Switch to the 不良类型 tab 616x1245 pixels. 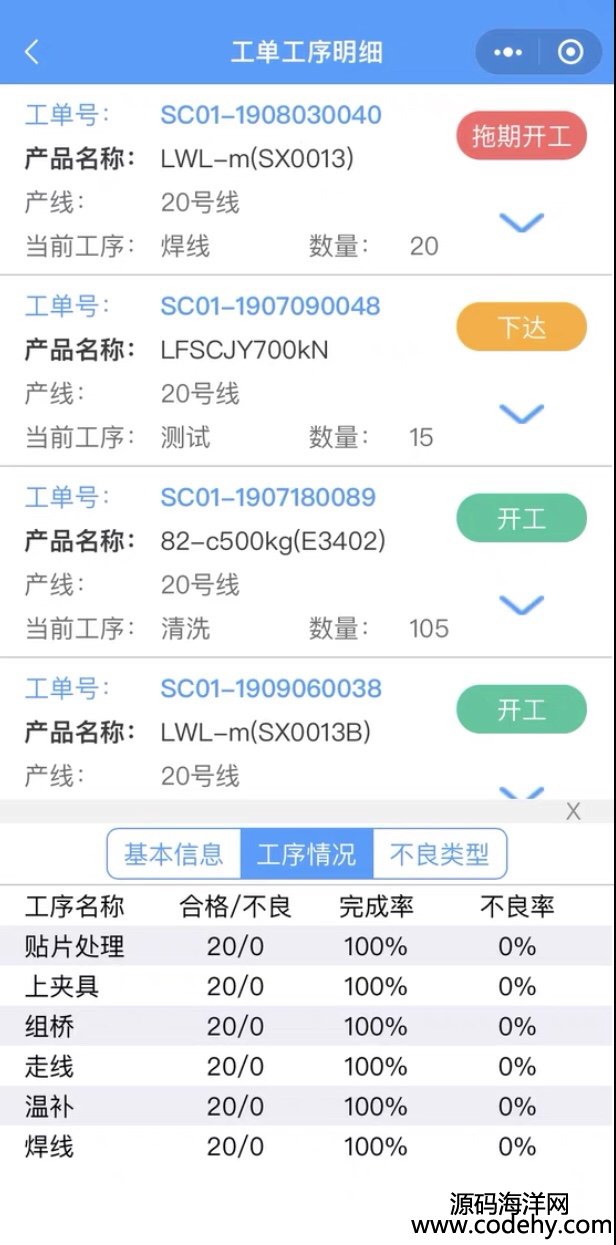coord(439,854)
